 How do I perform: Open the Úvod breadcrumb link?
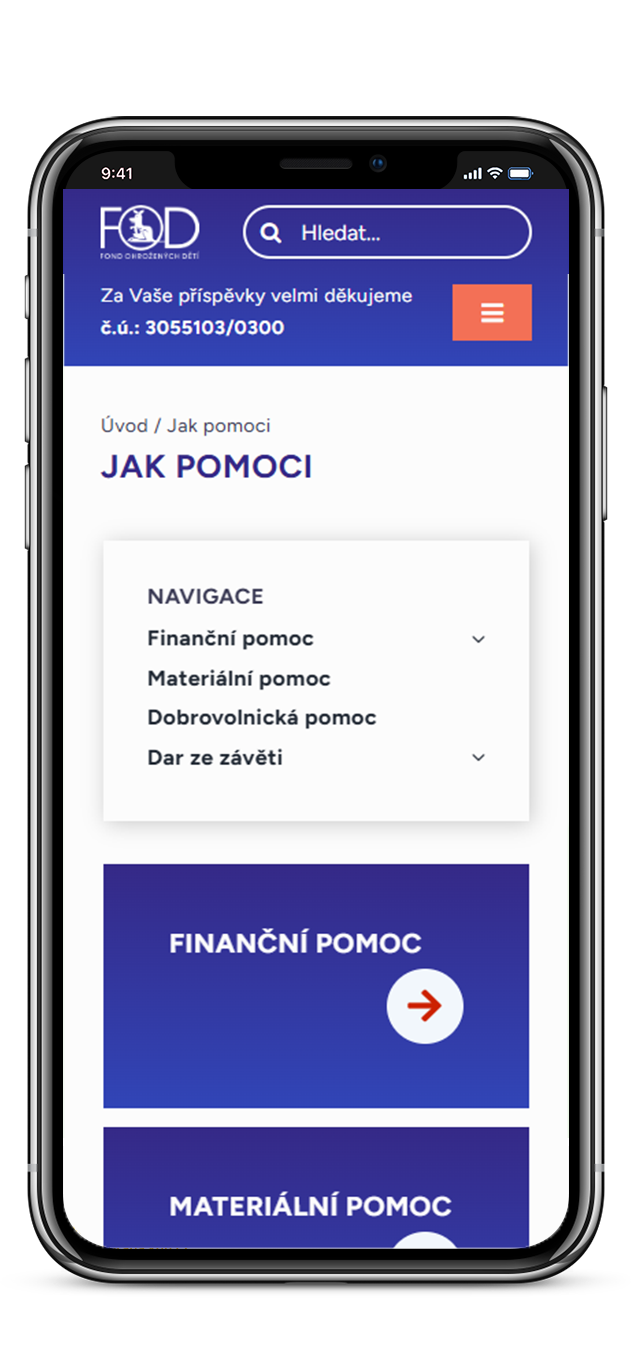tap(124, 426)
